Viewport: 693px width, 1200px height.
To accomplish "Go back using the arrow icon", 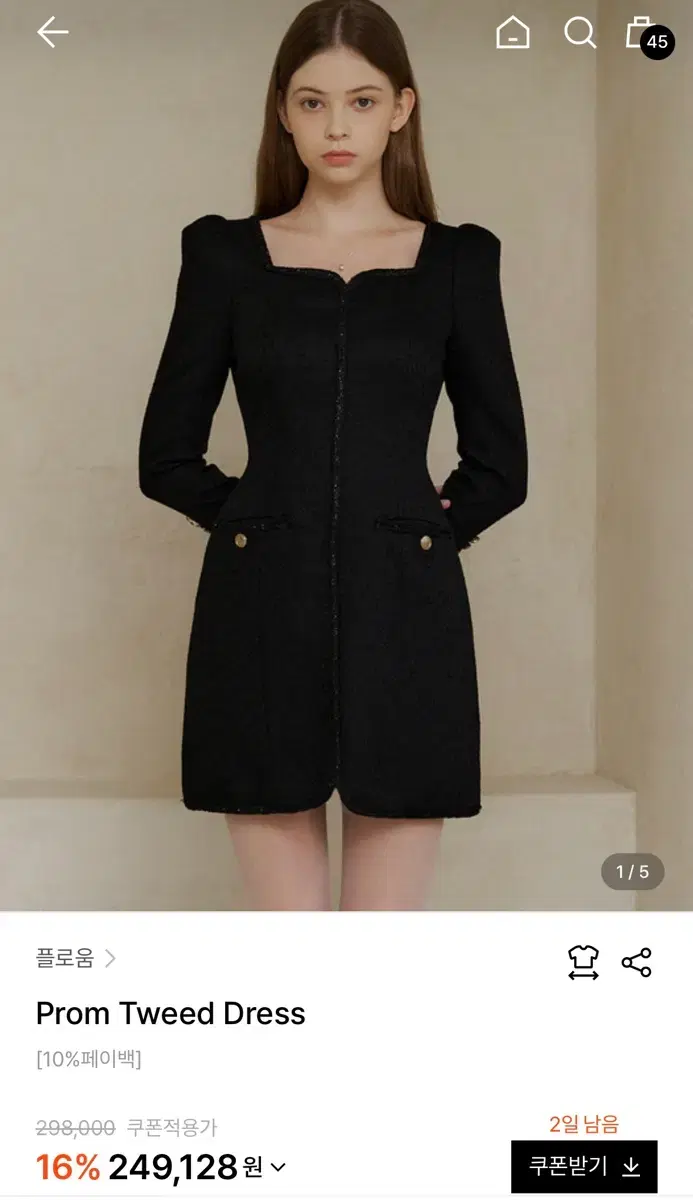I will click(x=52, y=33).
